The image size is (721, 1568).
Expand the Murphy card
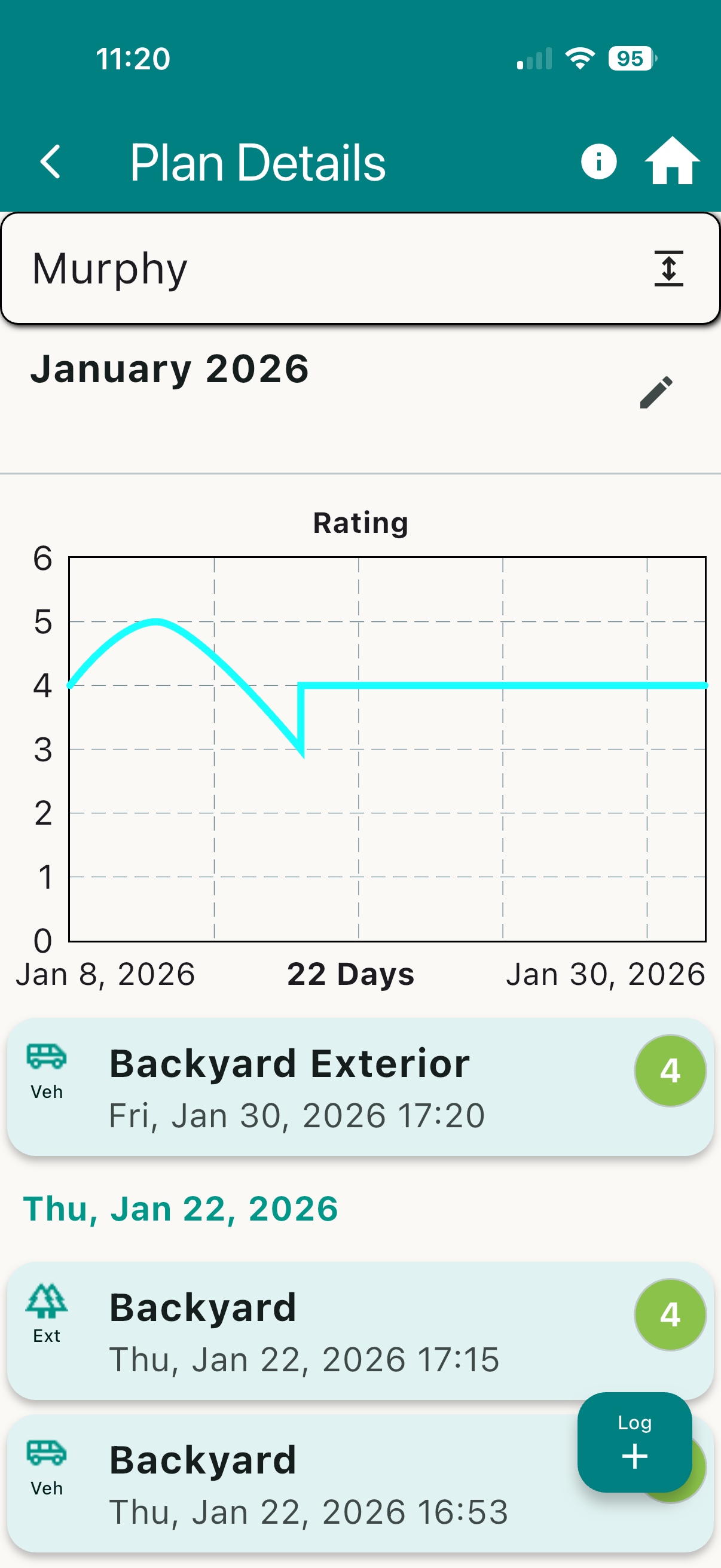668,269
